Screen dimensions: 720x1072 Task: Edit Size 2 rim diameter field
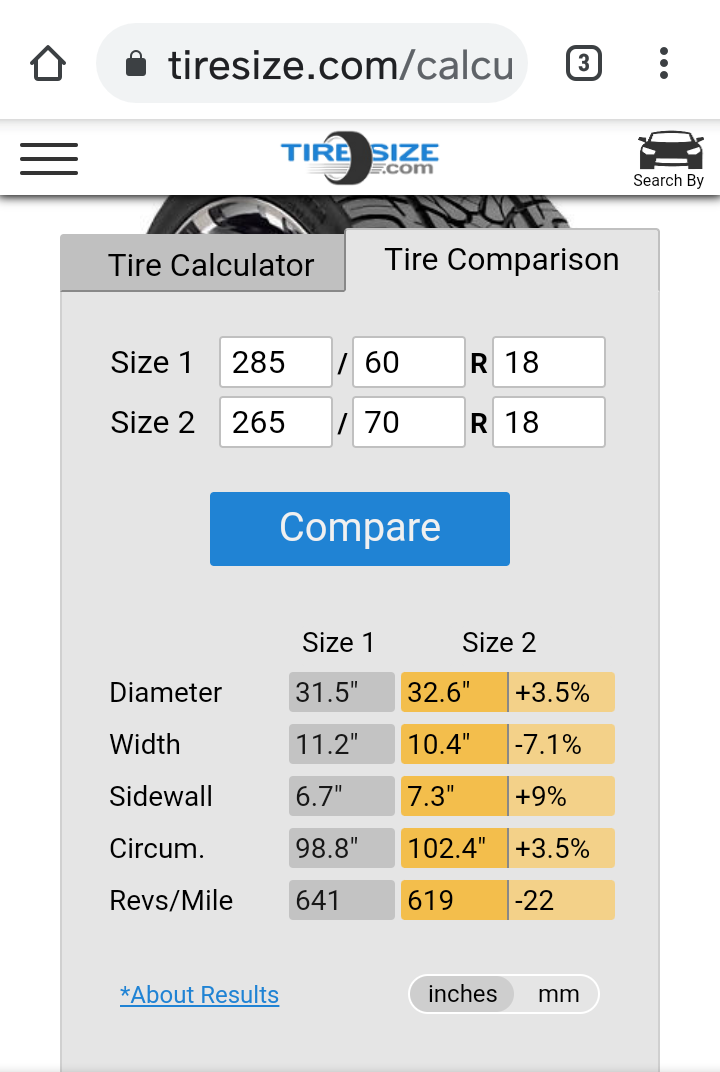[549, 422]
